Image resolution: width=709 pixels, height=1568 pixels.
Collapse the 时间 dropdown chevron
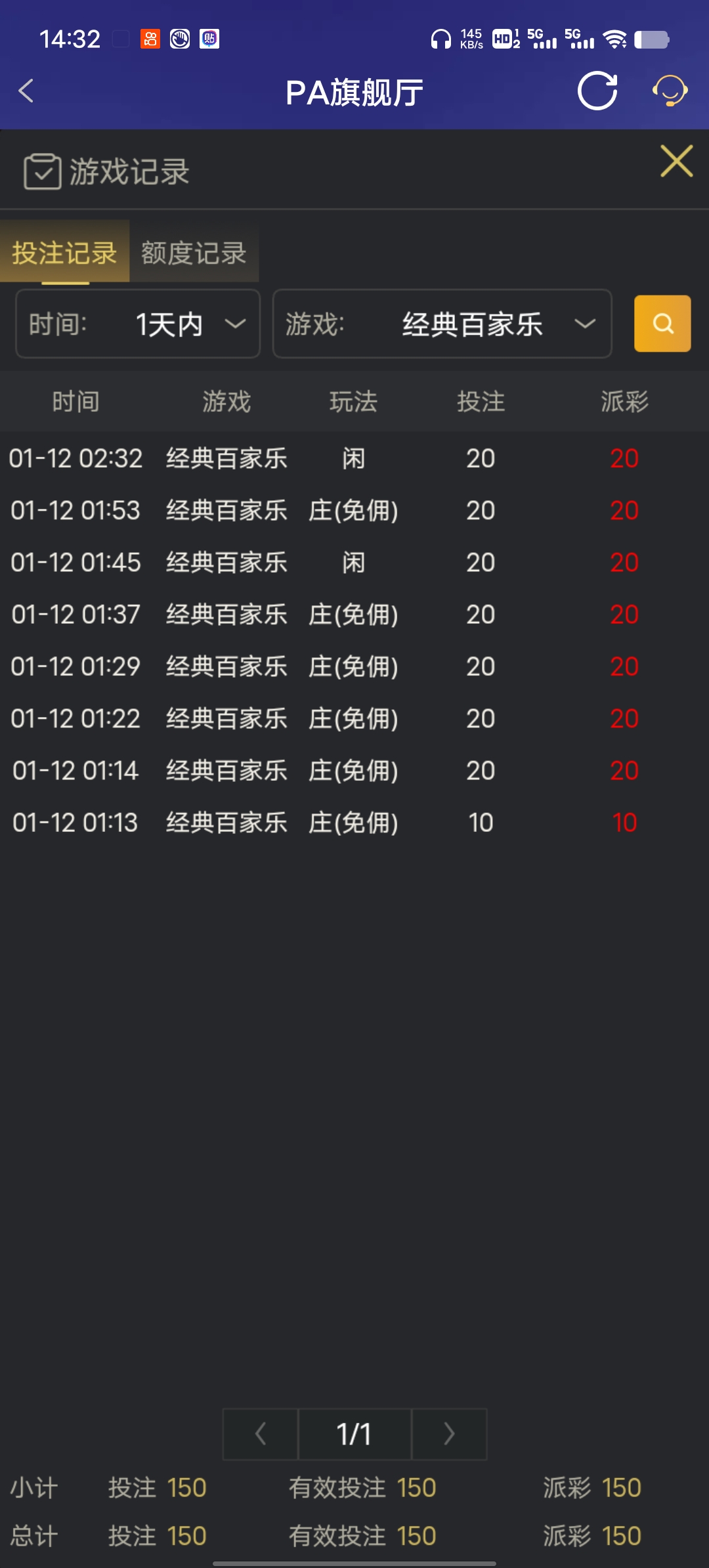point(234,324)
